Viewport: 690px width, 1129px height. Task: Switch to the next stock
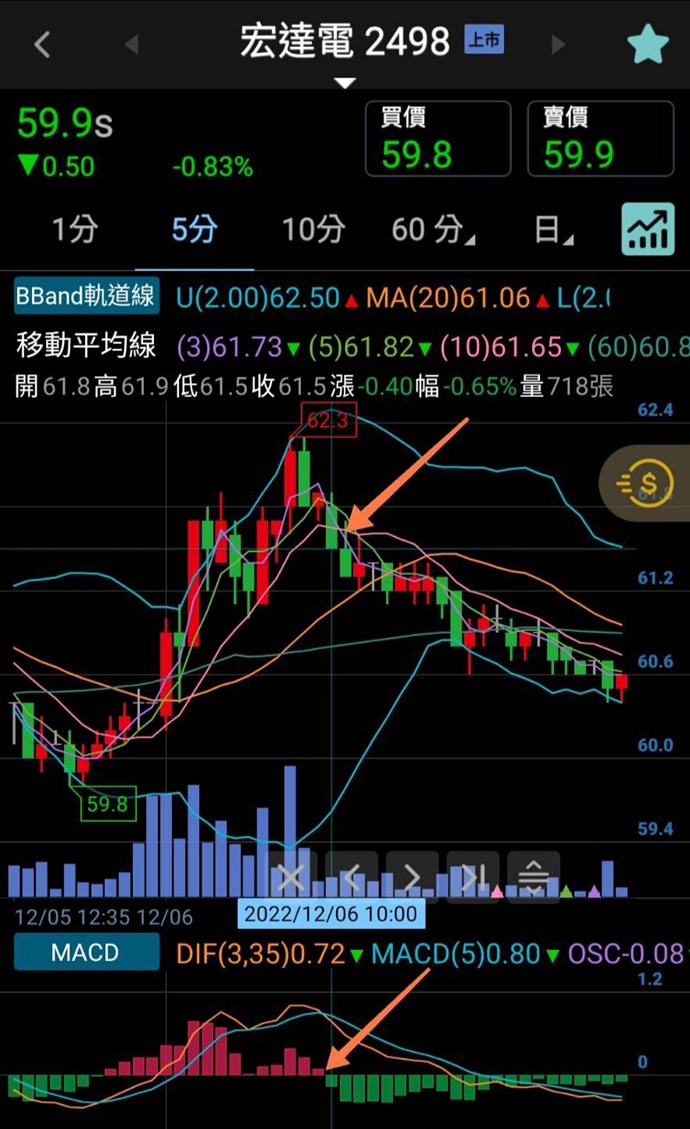pos(558,44)
